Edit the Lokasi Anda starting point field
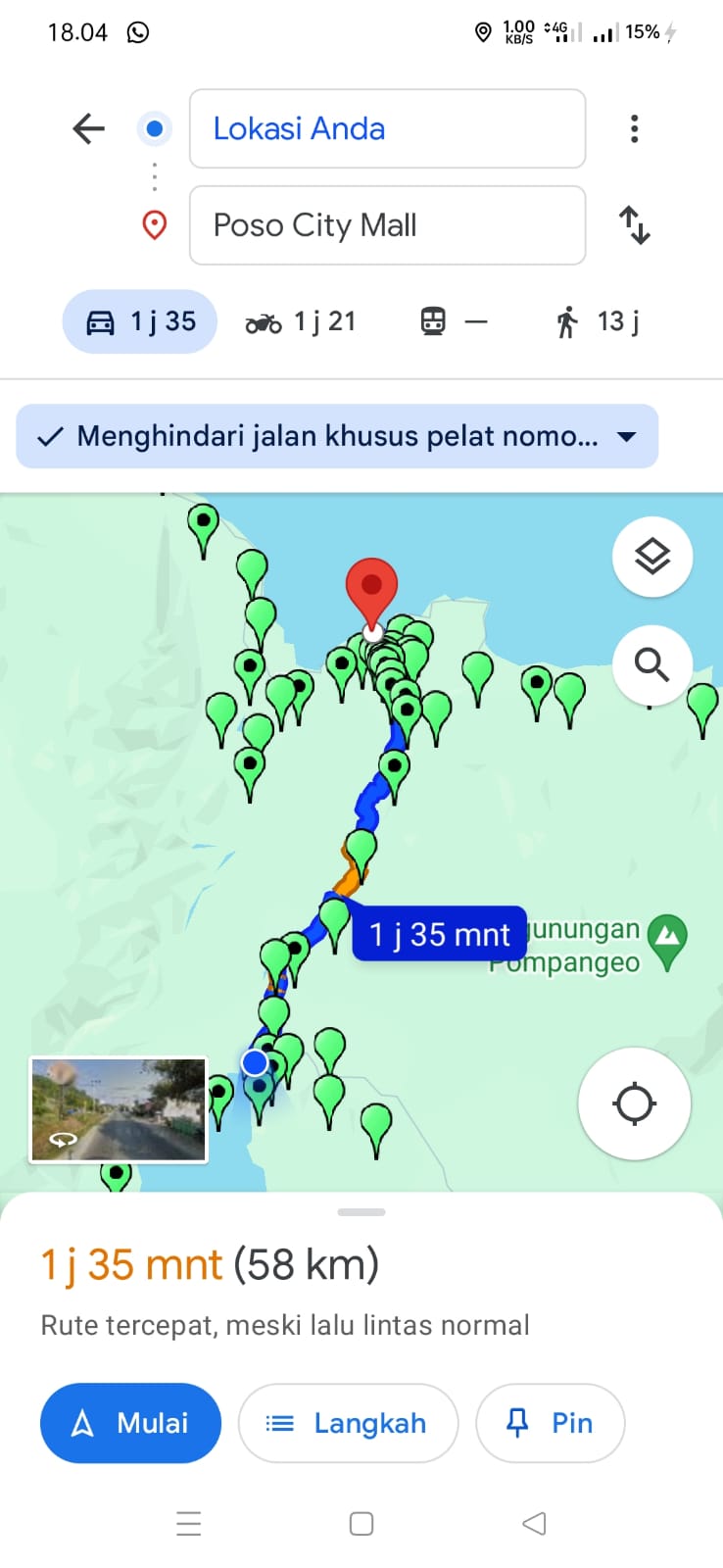Image resolution: width=723 pixels, height=1568 pixels. (x=387, y=128)
